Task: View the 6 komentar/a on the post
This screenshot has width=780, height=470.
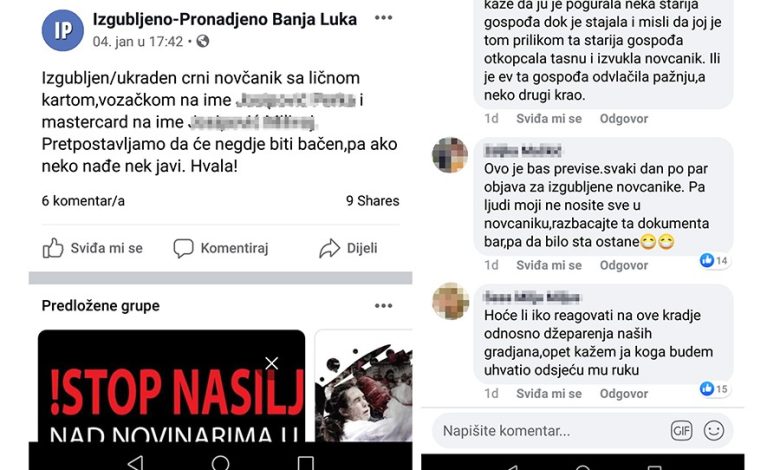Action: 83,201
